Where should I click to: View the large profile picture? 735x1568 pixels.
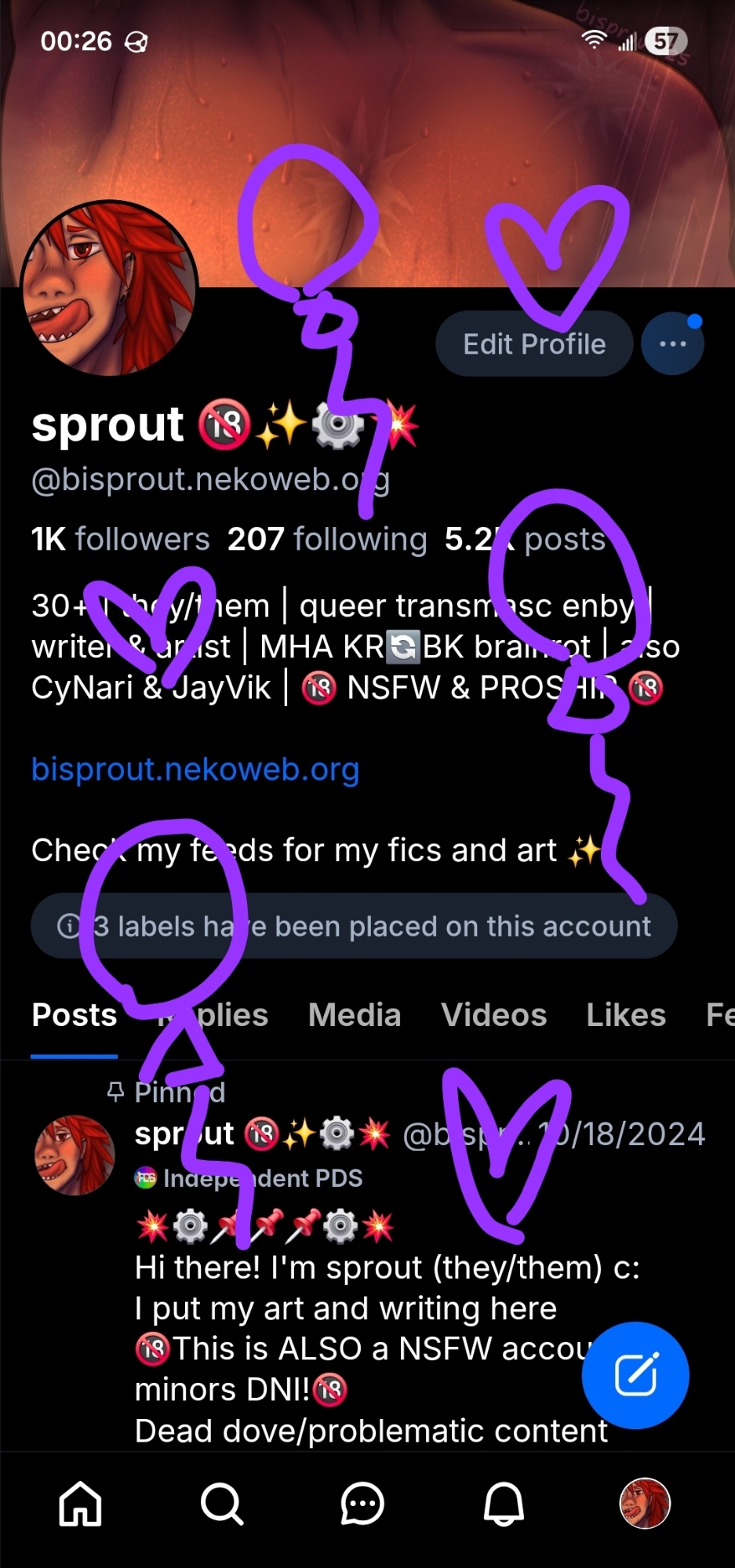(x=108, y=287)
